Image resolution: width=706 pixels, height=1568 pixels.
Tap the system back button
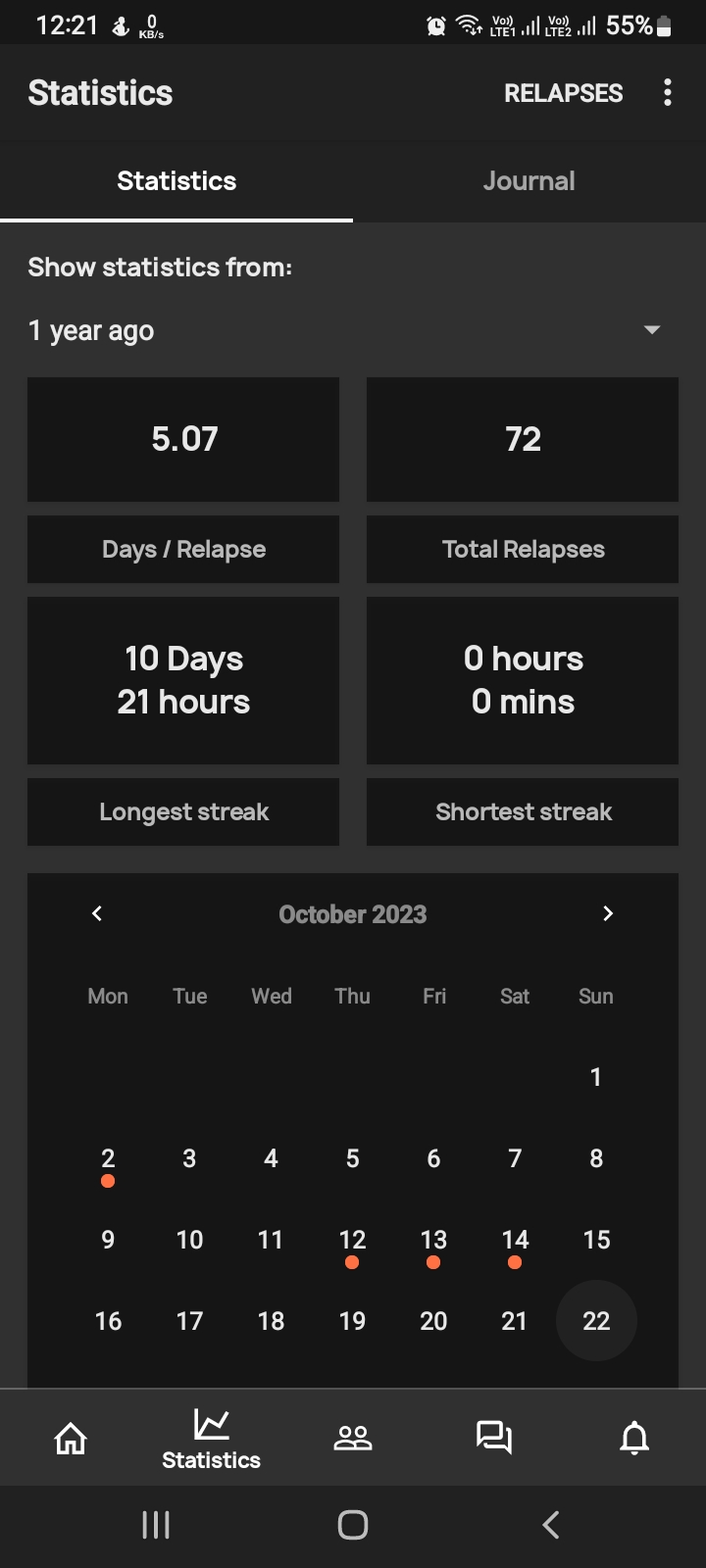click(551, 1525)
